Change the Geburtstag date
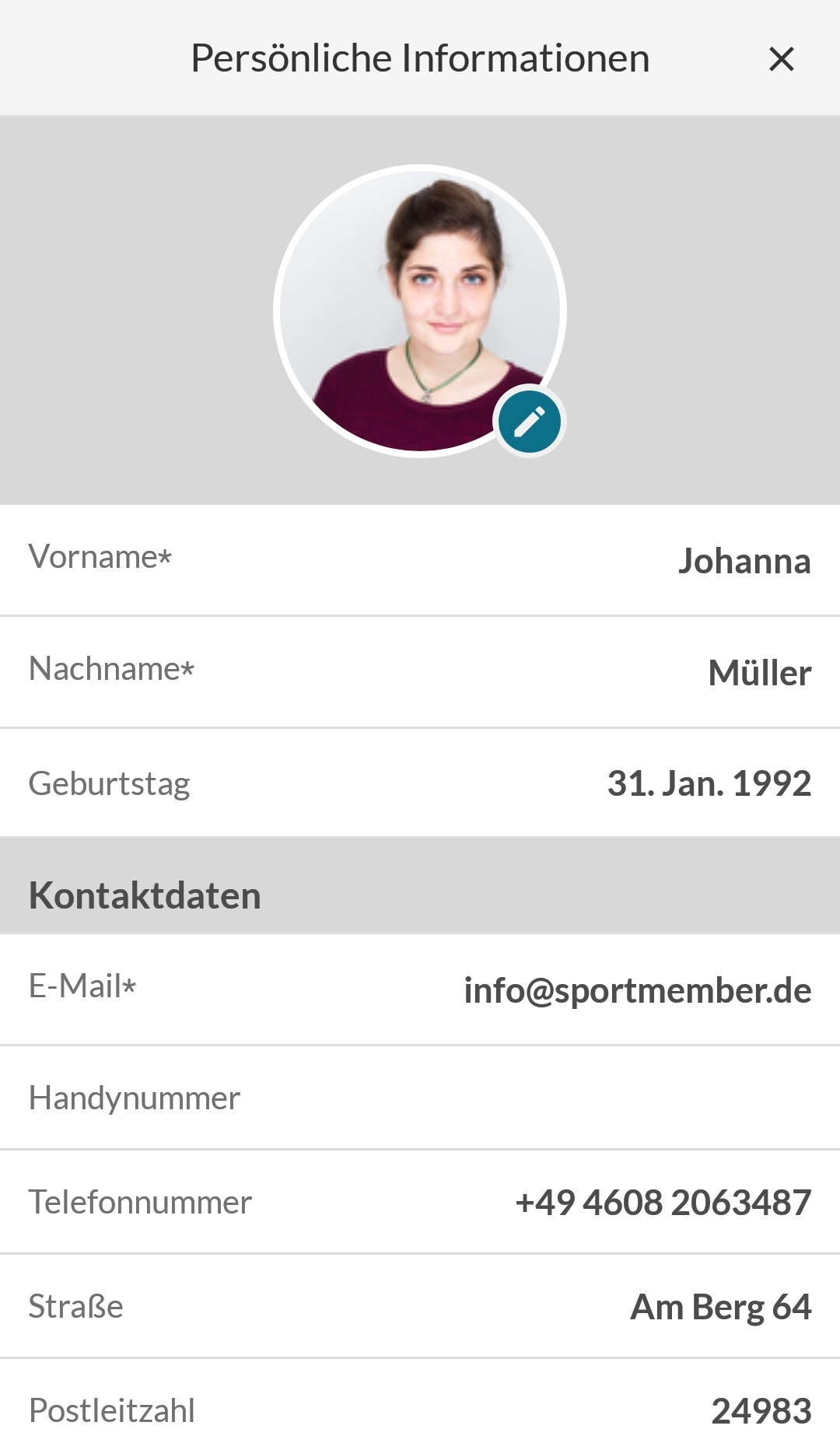This screenshot has width=840, height=1436. coord(420,783)
